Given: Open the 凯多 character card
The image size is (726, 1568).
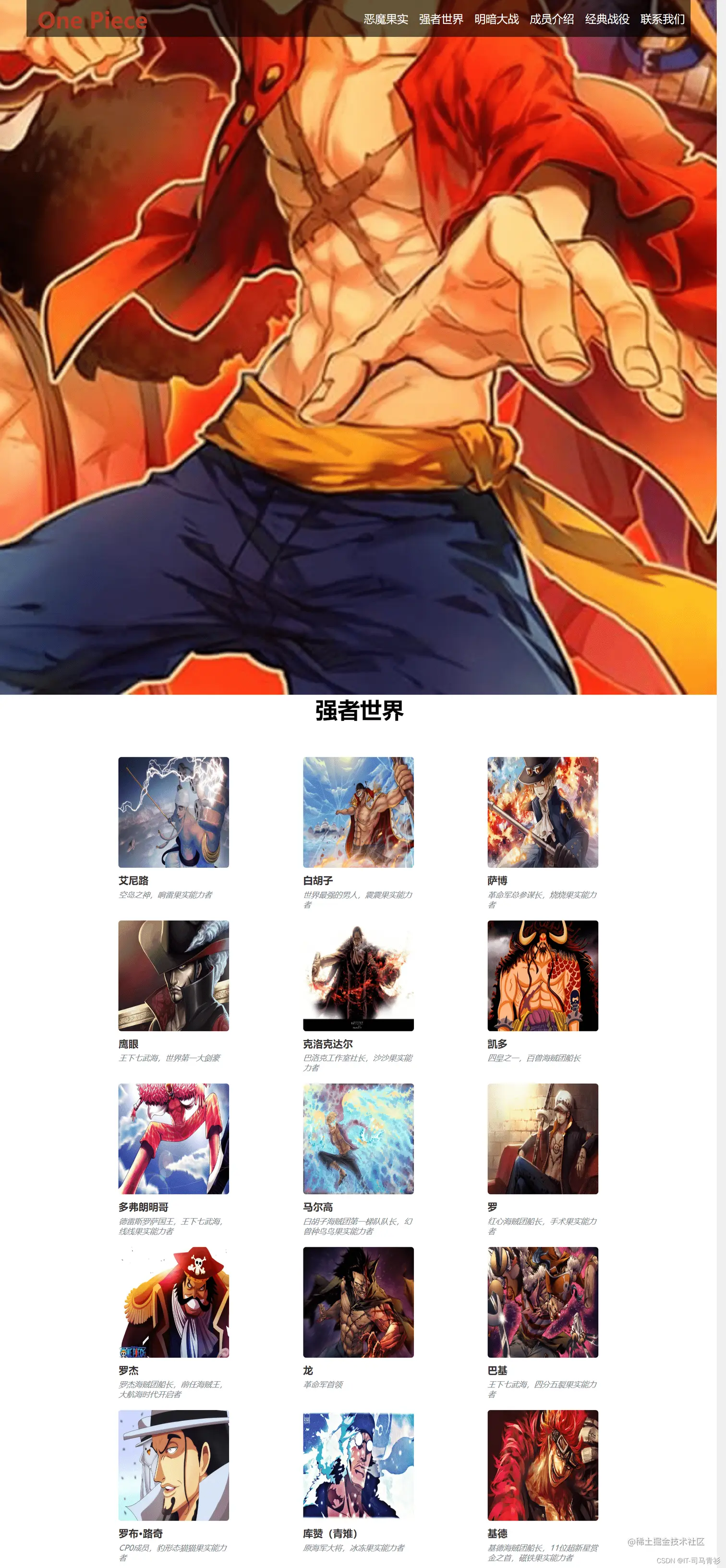Looking at the screenshot, I should [x=542, y=975].
